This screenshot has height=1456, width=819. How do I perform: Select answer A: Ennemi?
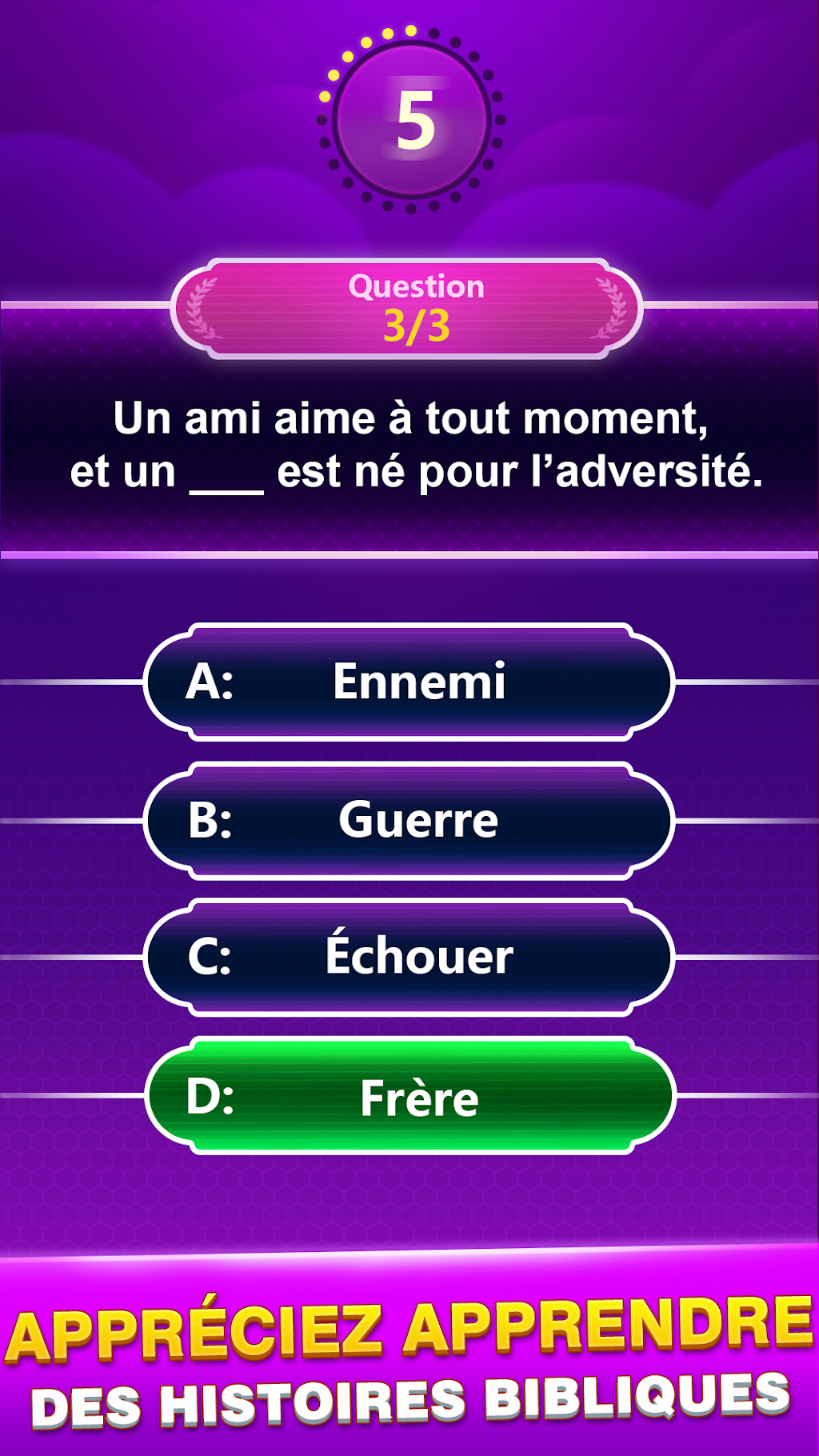pyautogui.click(x=409, y=682)
